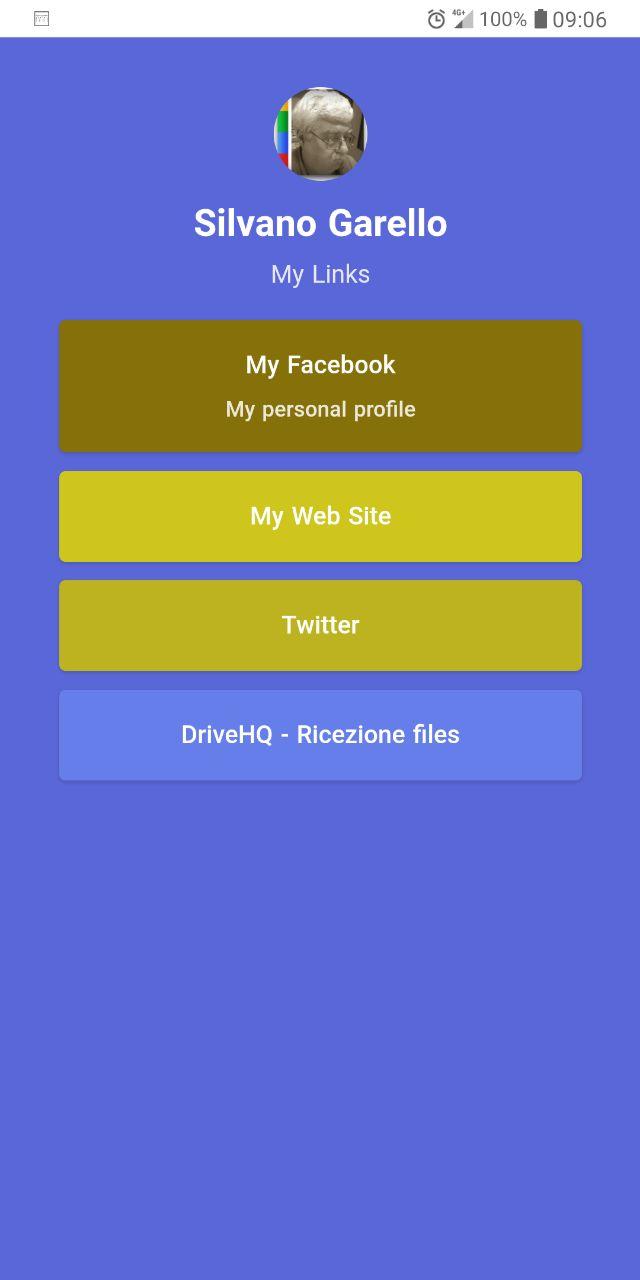The height and width of the screenshot is (1280, 640).
Task: Open the My Web Site link
Action: [320, 516]
